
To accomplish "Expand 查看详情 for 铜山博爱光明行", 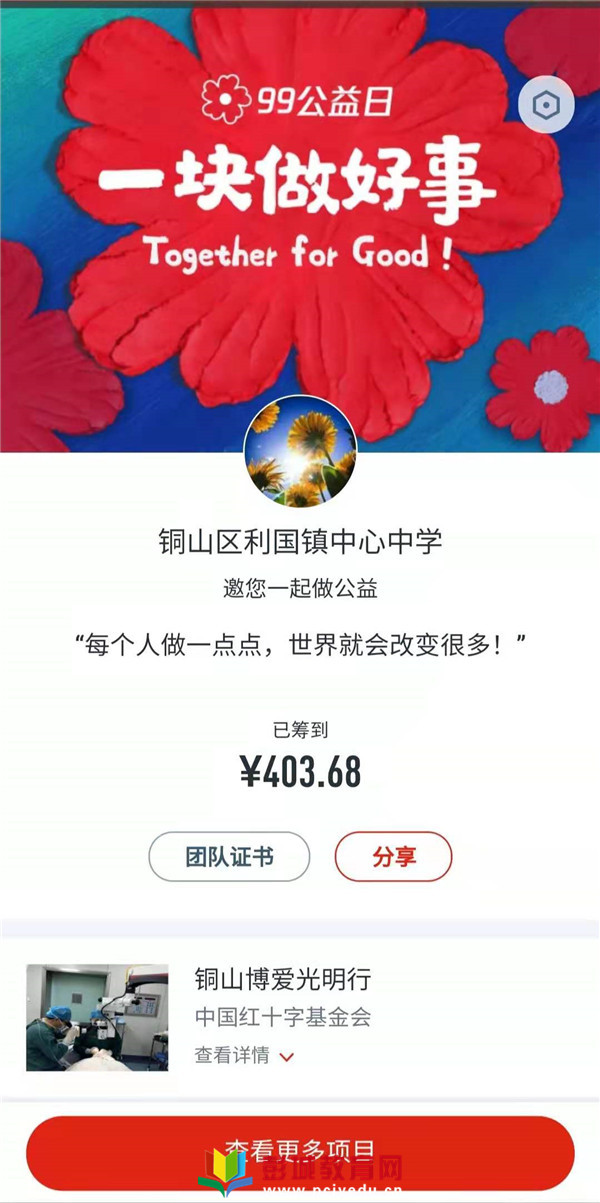I will [245, 1056].
